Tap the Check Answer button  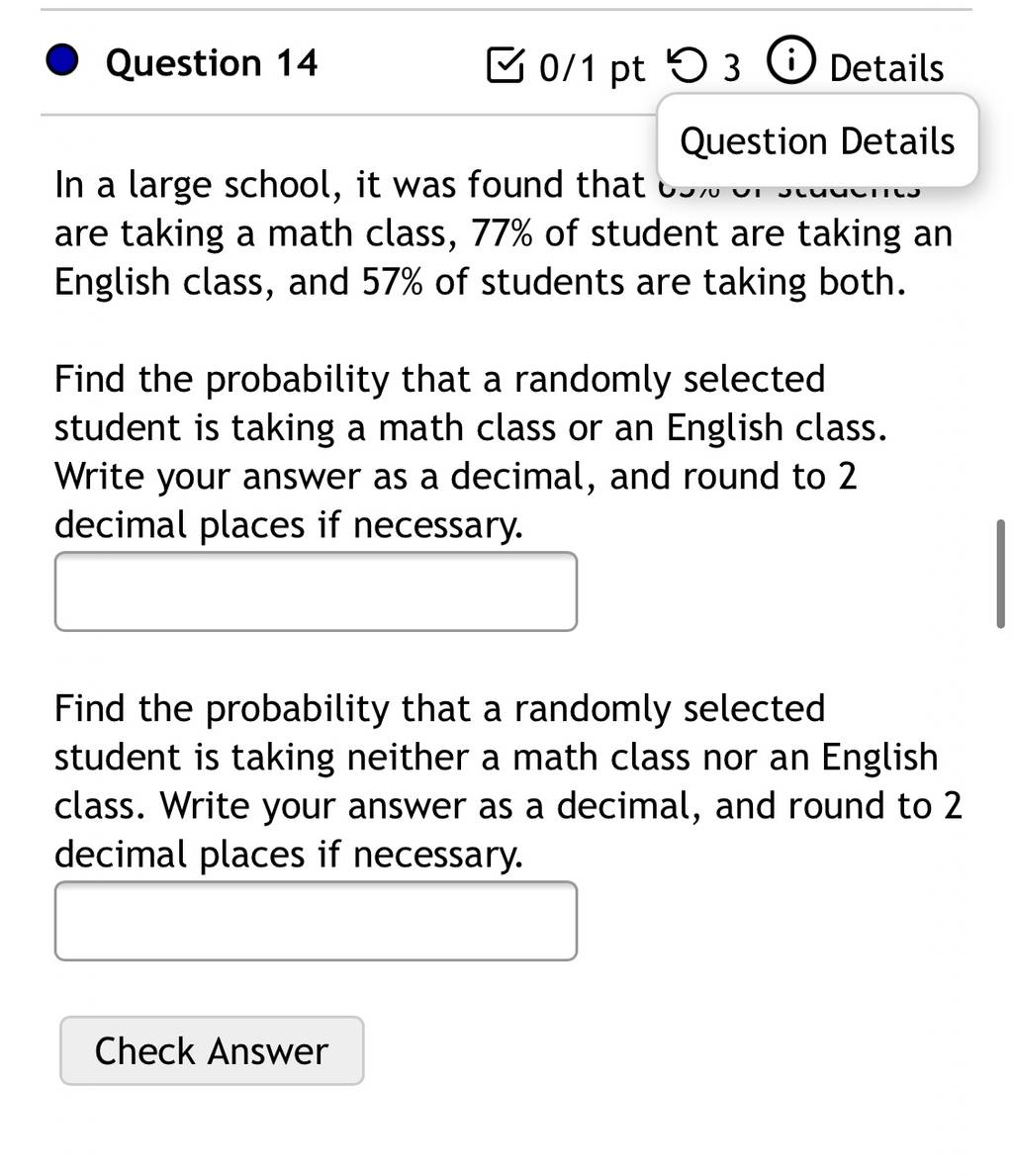[x=212, y=1050]
